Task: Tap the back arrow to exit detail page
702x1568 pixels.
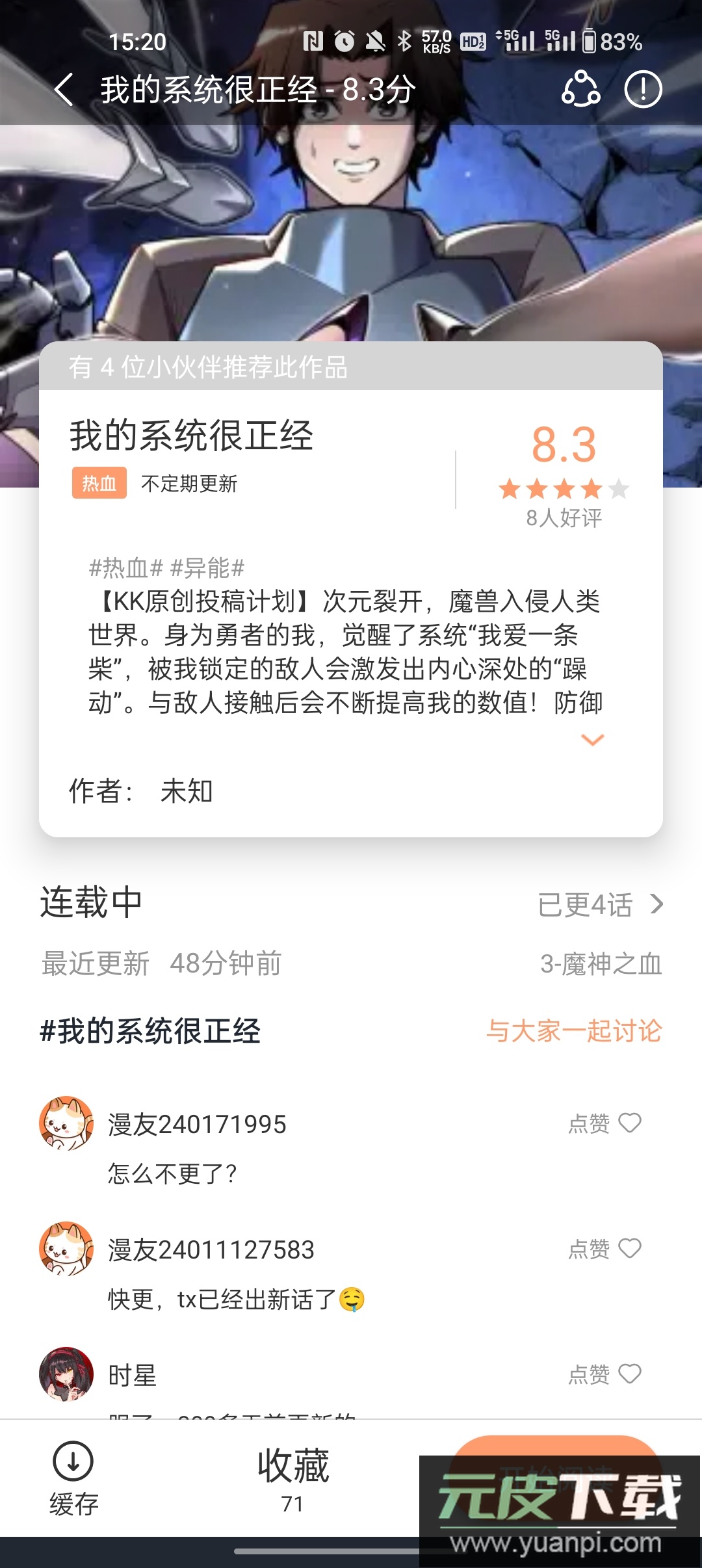Action: point(63,90)
